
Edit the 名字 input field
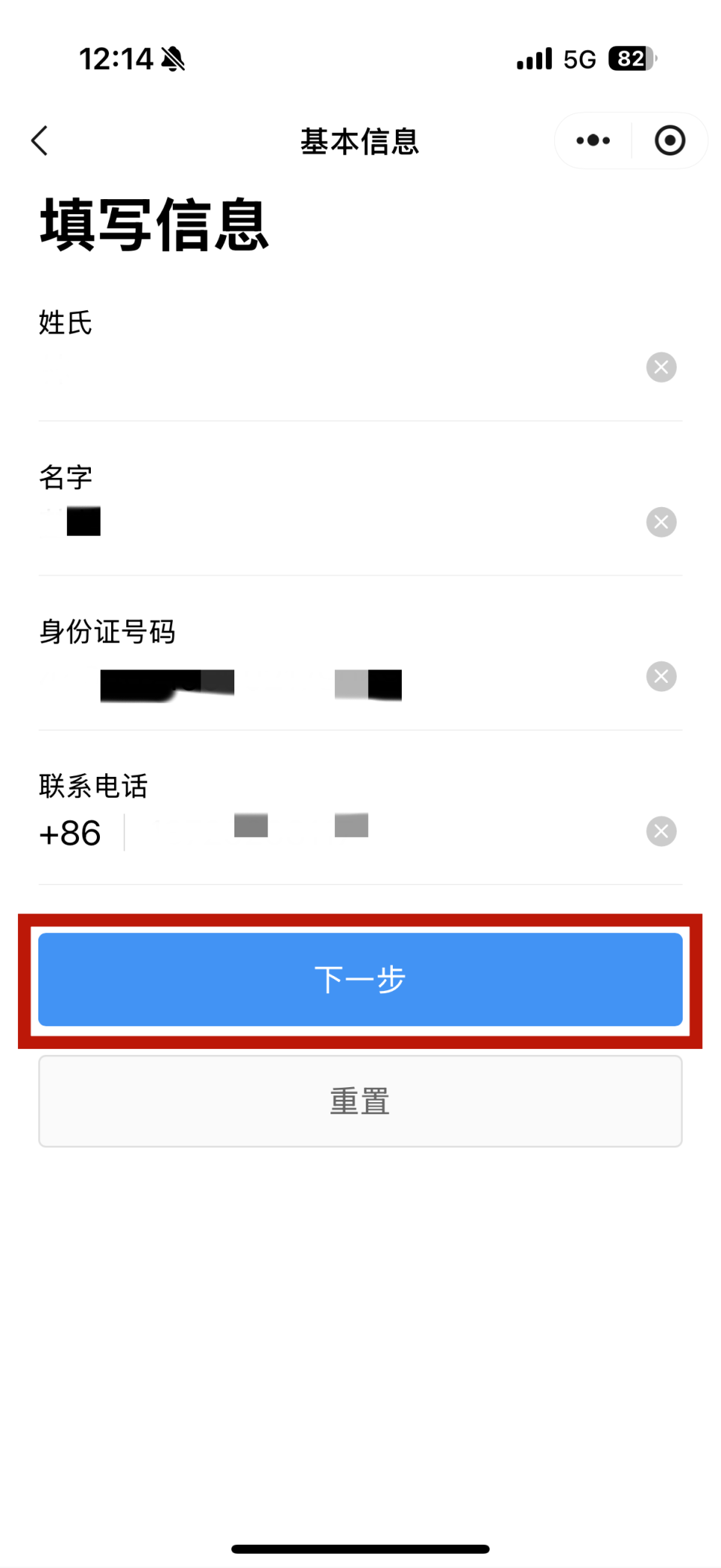(338, 522)
